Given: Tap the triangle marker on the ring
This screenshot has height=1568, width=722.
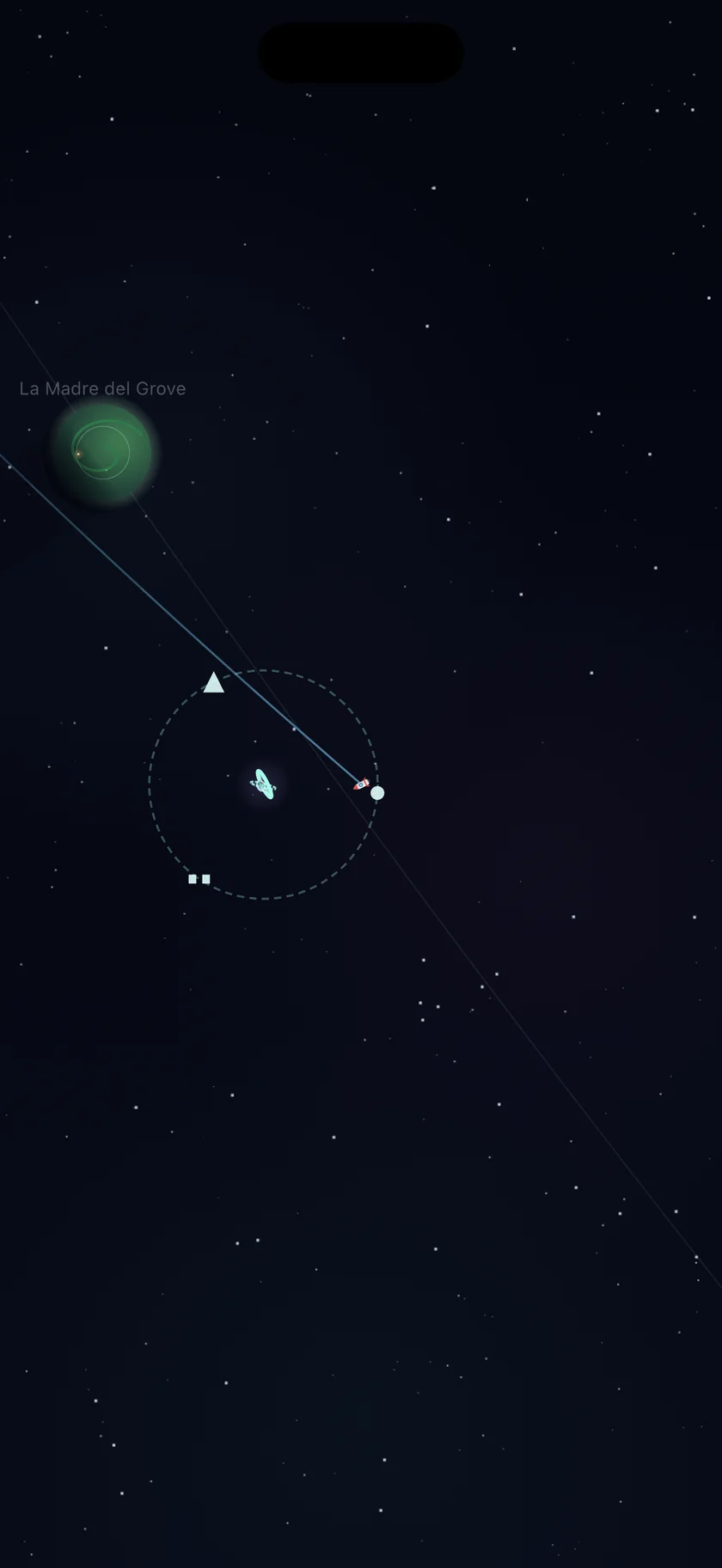Looking at the screenshot, I should point(213,682).
